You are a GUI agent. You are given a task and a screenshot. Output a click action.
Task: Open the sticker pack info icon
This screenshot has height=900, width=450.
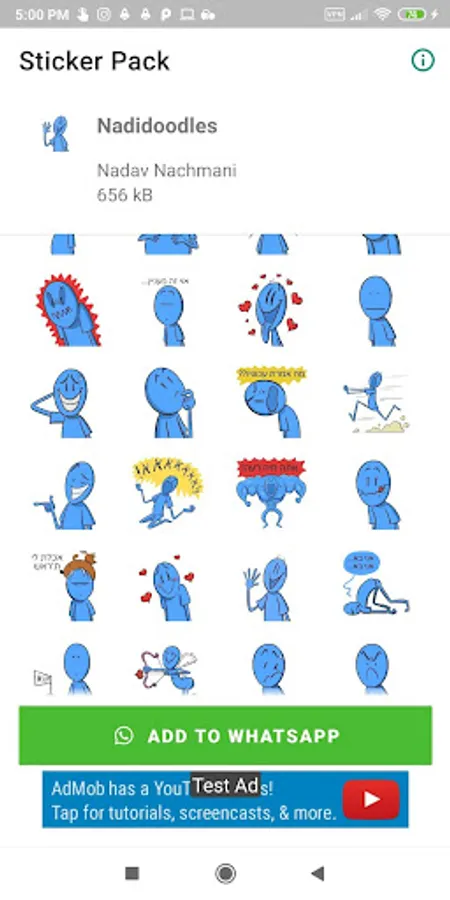coord(422,60)
